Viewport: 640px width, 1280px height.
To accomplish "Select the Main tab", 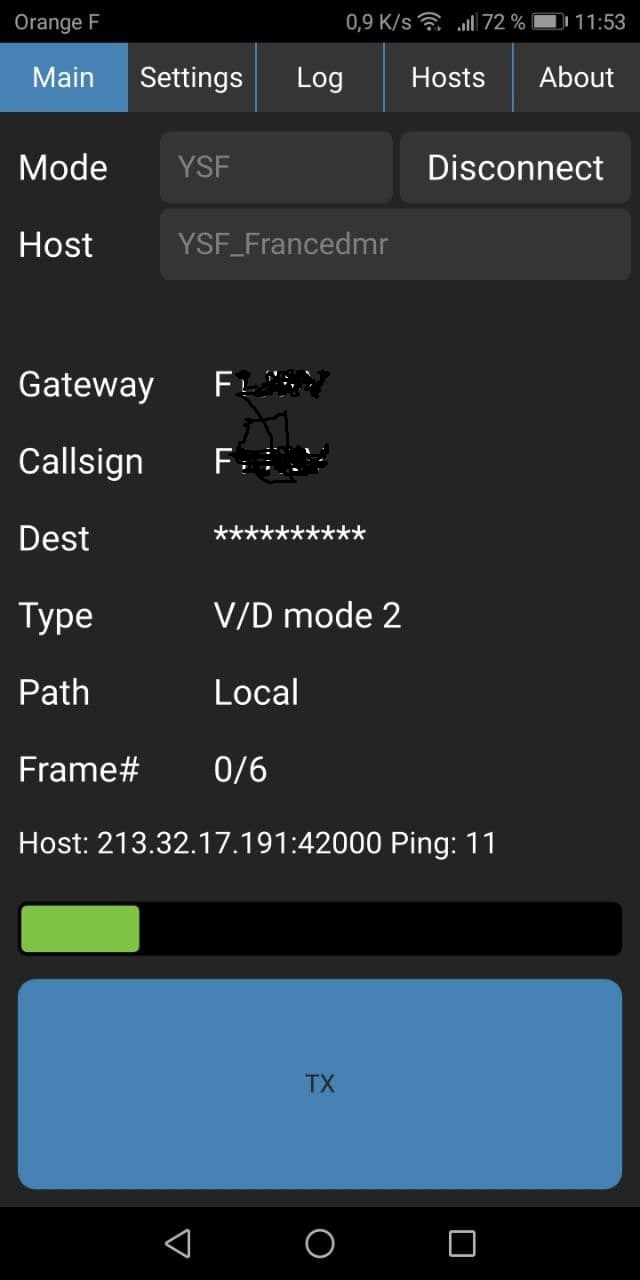I will 64,77.
